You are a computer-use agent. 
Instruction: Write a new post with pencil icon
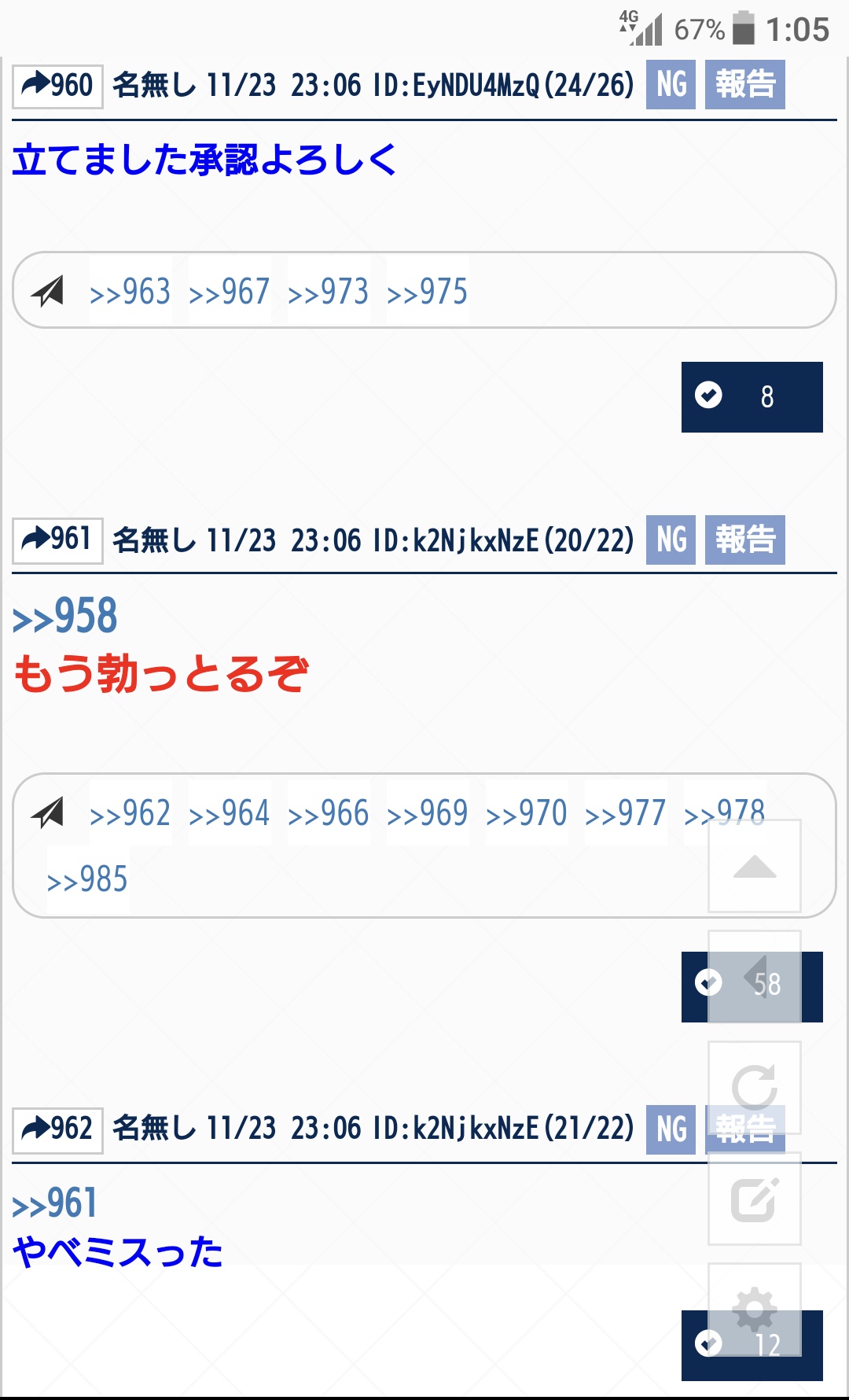point(755,1199)
